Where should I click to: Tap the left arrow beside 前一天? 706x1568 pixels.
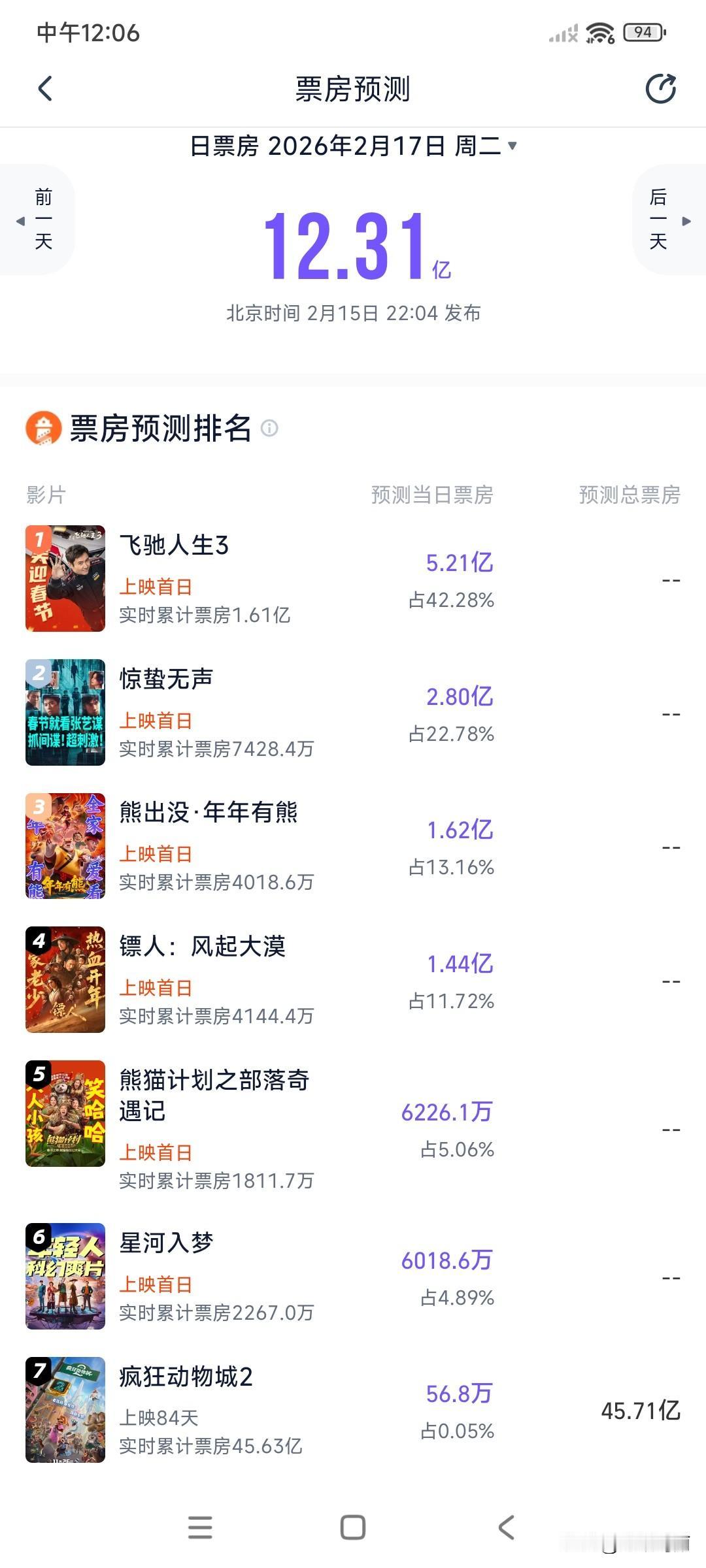(x=20, y=221)
